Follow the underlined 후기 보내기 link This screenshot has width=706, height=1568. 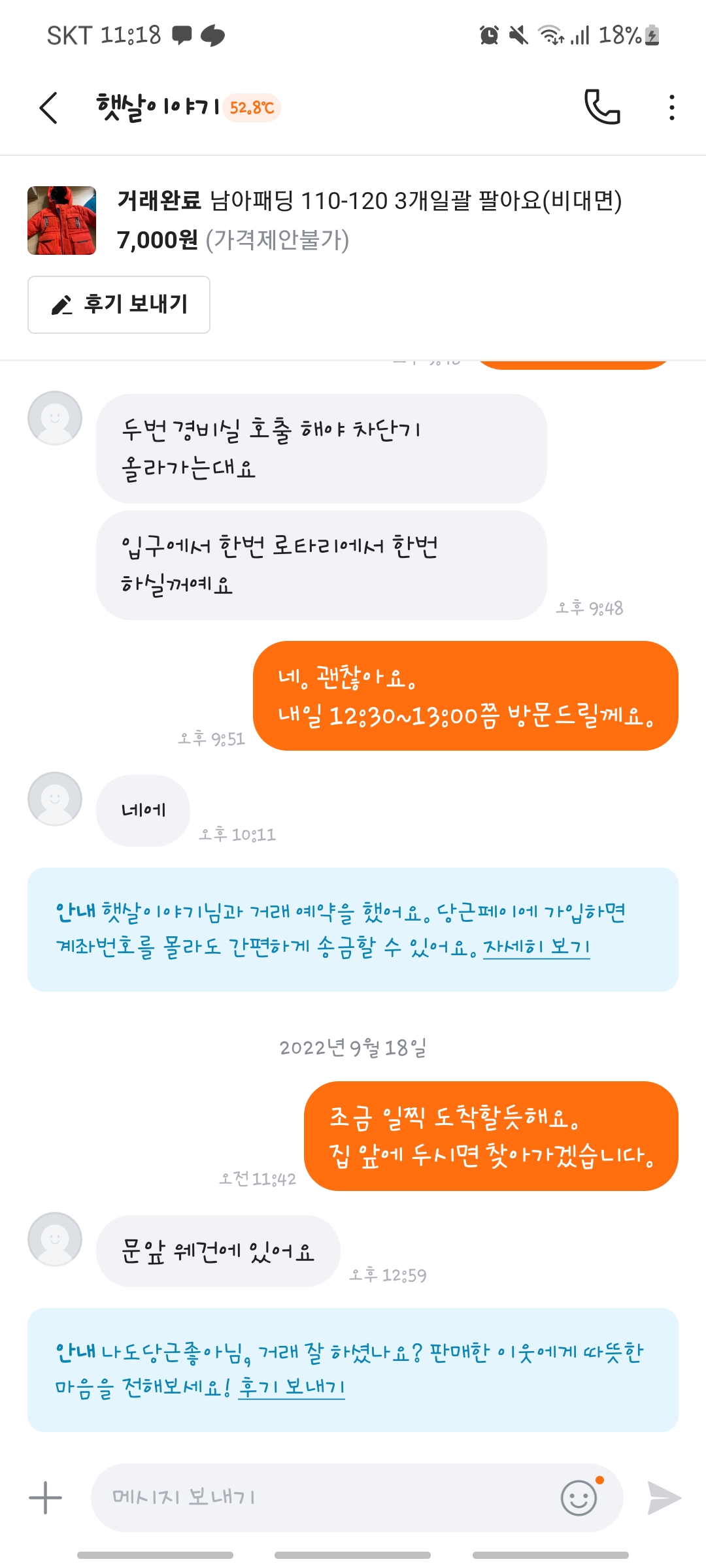coord(291,1387)
